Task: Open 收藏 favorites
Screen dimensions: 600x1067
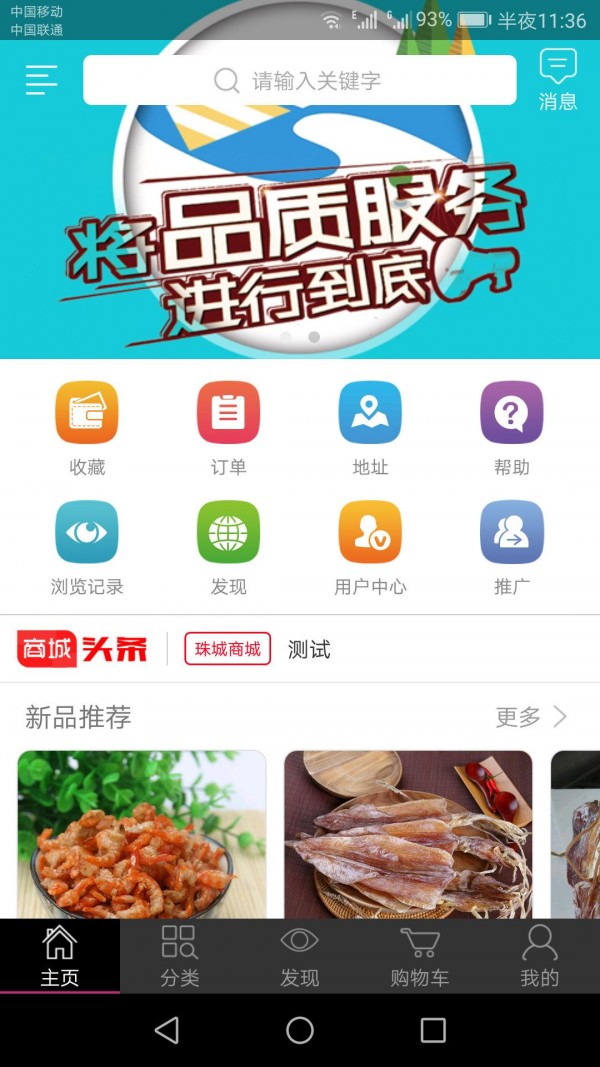Action: click(87, 427)
